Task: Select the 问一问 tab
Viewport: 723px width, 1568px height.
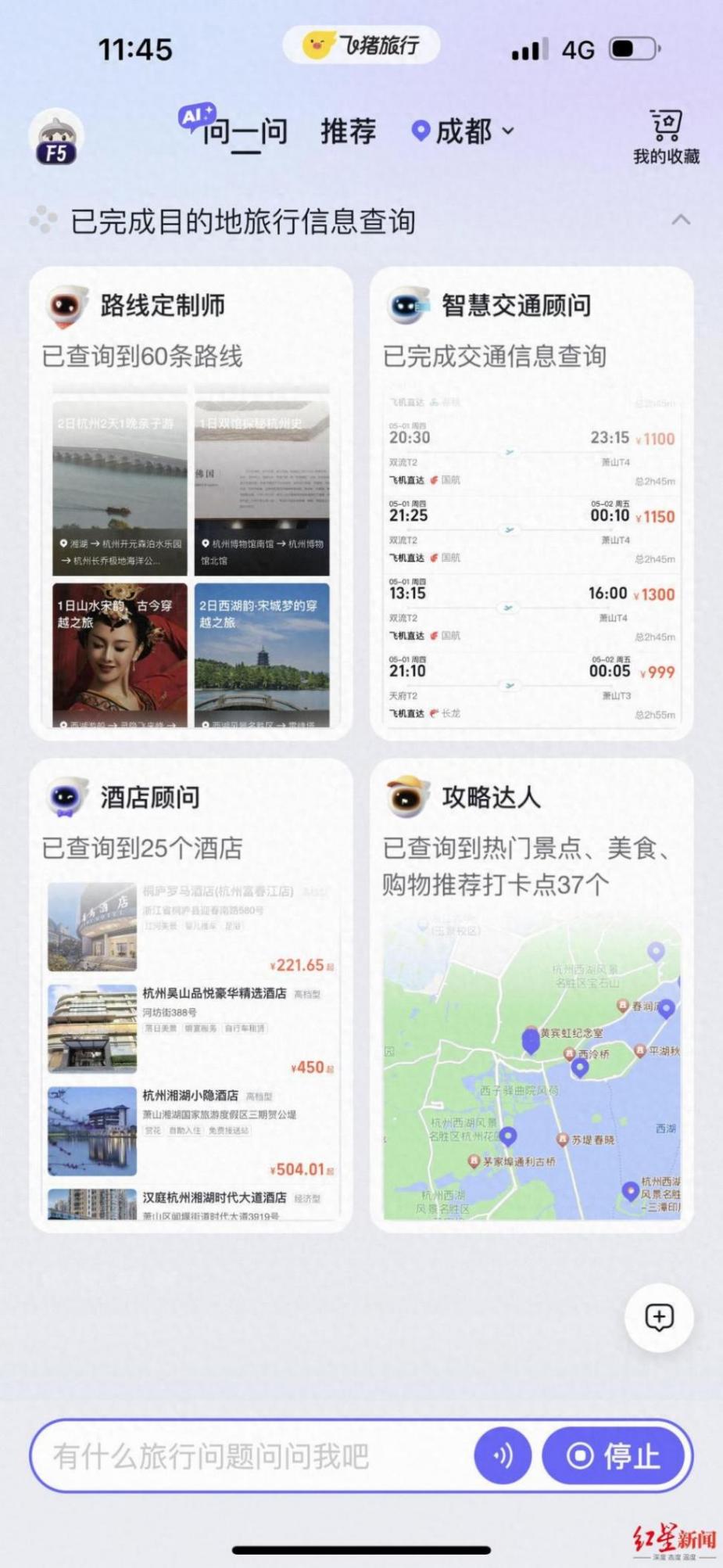Action: tap(246, 131)
